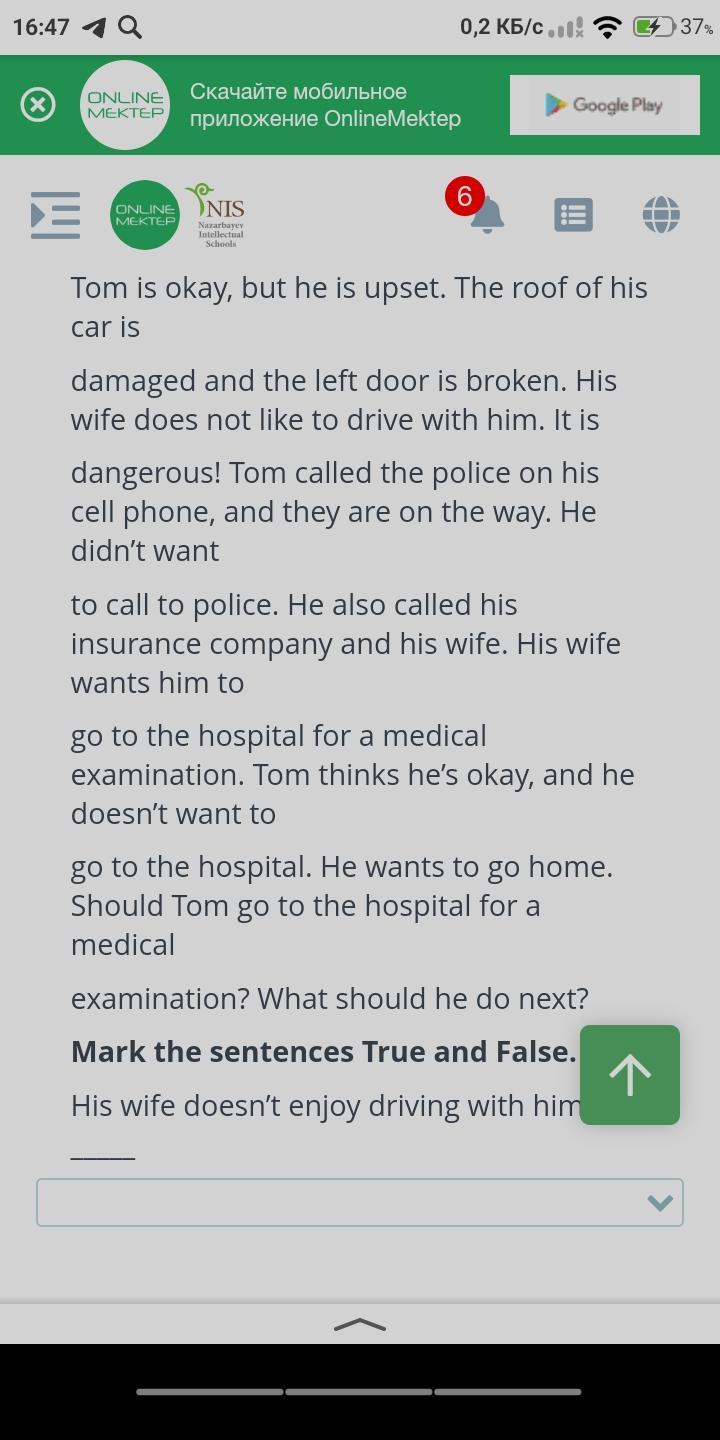Expand the side navigation menu
720x1440 pixels.
55,215
